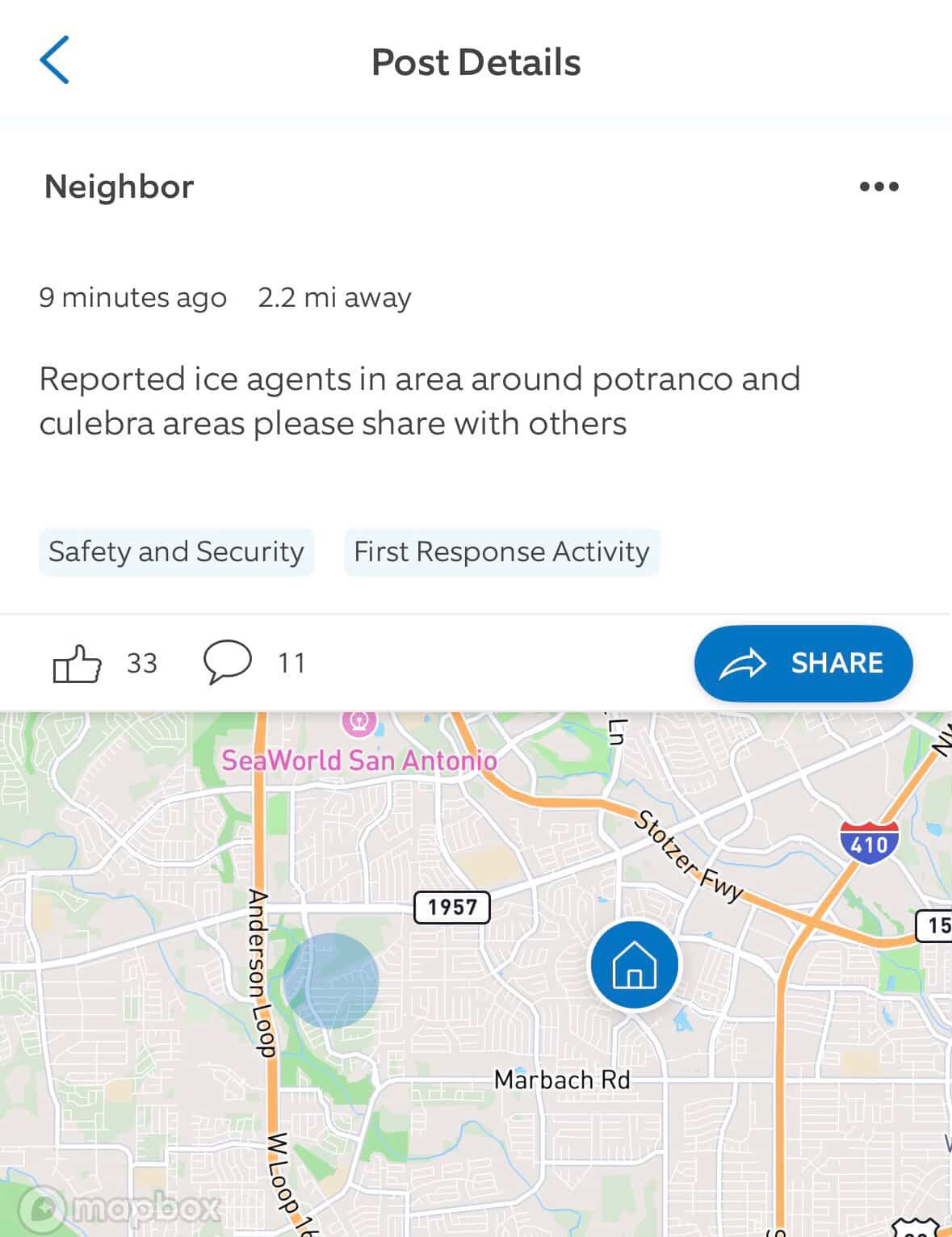Open the comments on this post
The width and height of the screenshot is (952, 1237).
[x=227, y=661]
